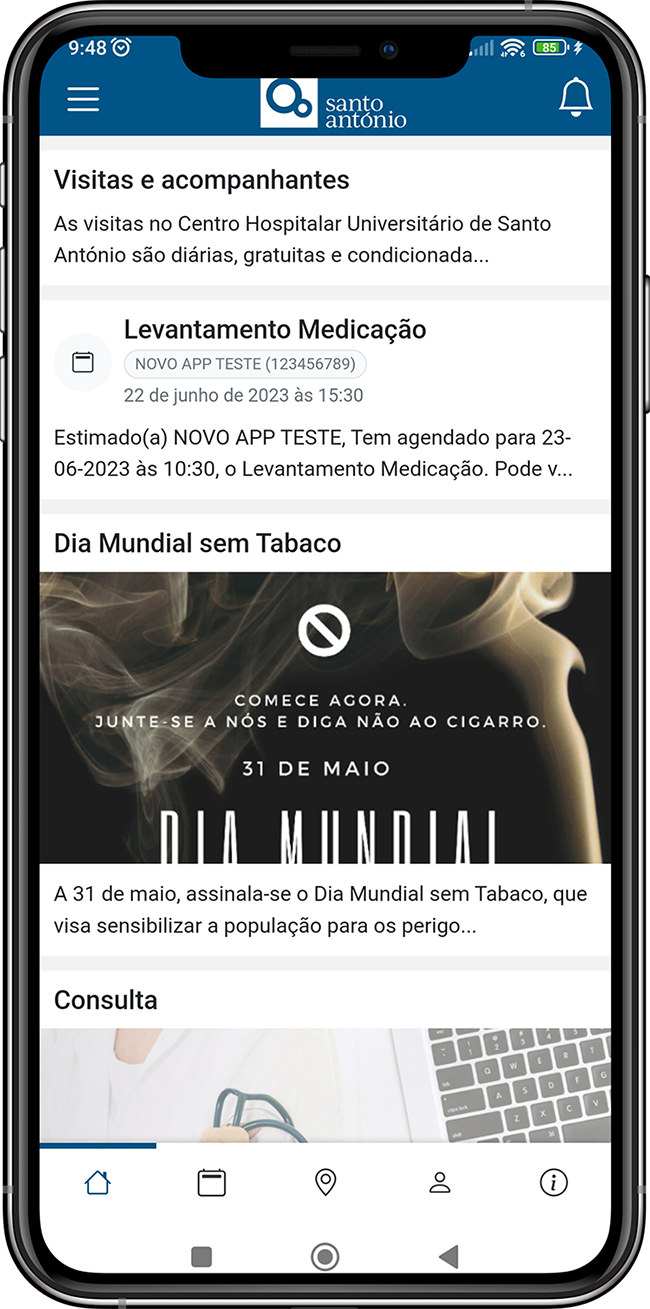
Task: Open the notifications bell
Action: coord(575,98)
